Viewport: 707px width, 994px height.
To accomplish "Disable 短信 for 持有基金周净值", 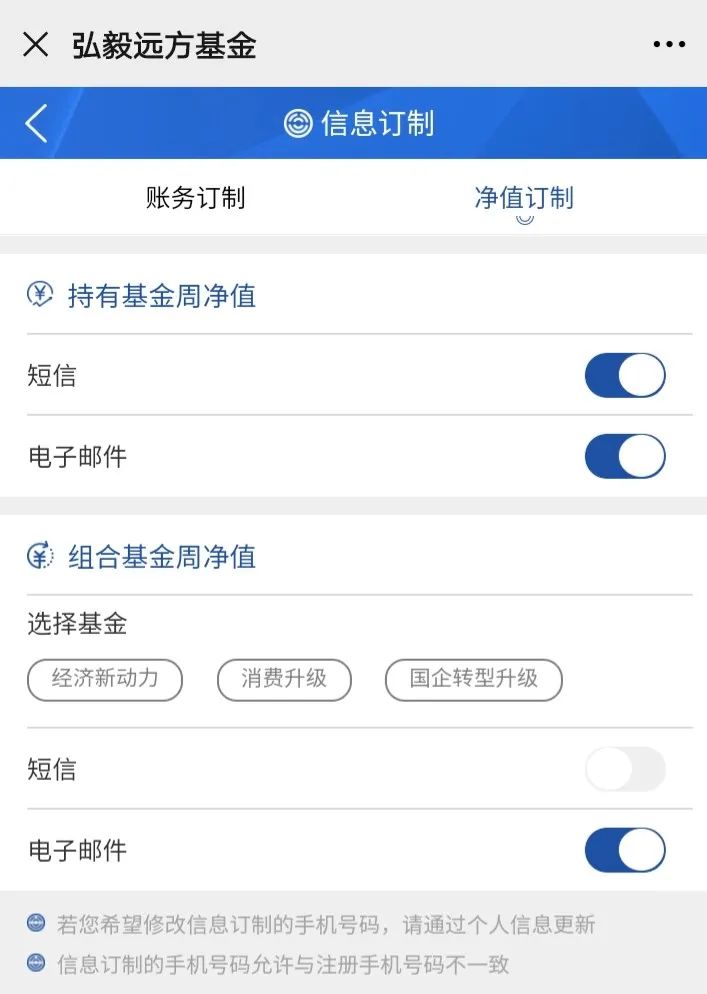I will coord(625,376).
